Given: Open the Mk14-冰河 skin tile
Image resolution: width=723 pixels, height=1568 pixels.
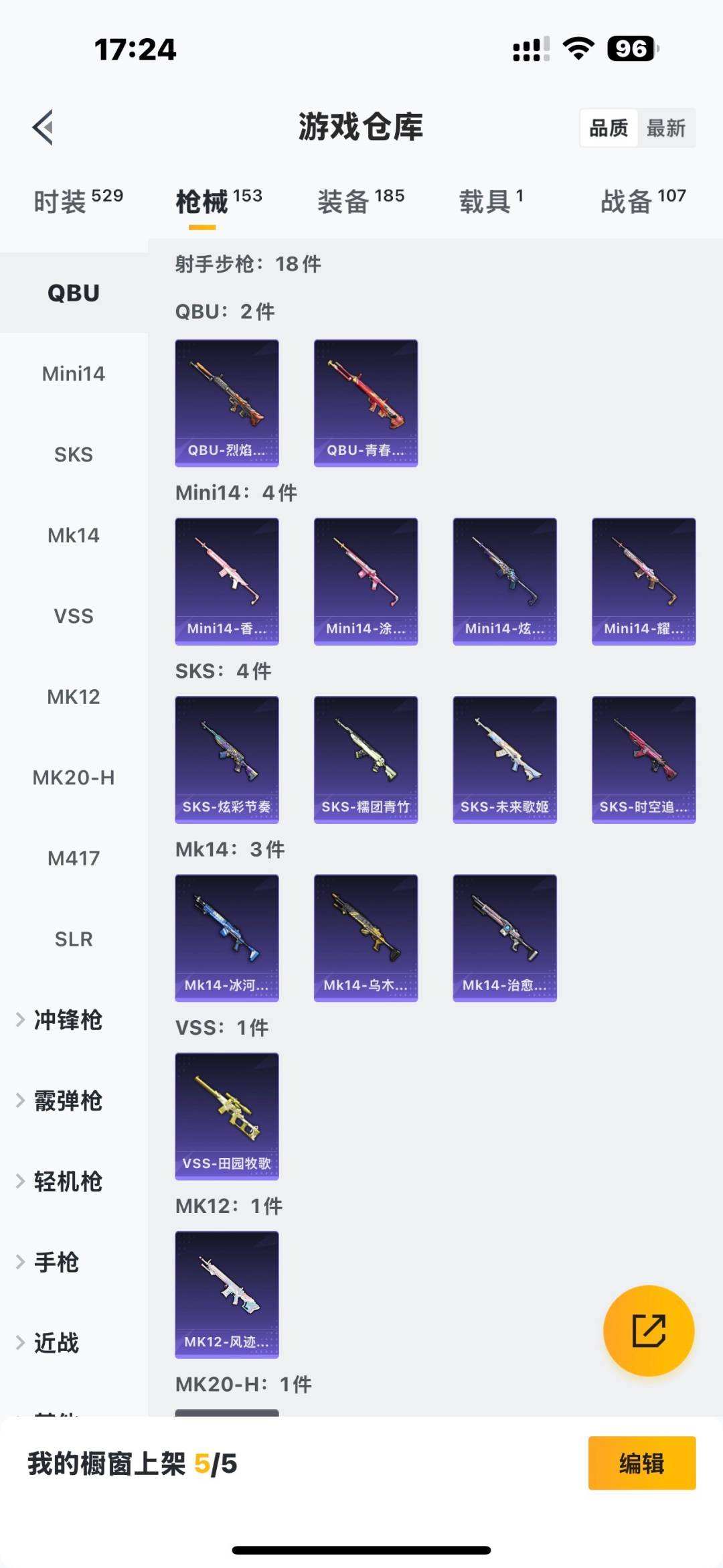Looking at the screenshot, I should [227, 938].
